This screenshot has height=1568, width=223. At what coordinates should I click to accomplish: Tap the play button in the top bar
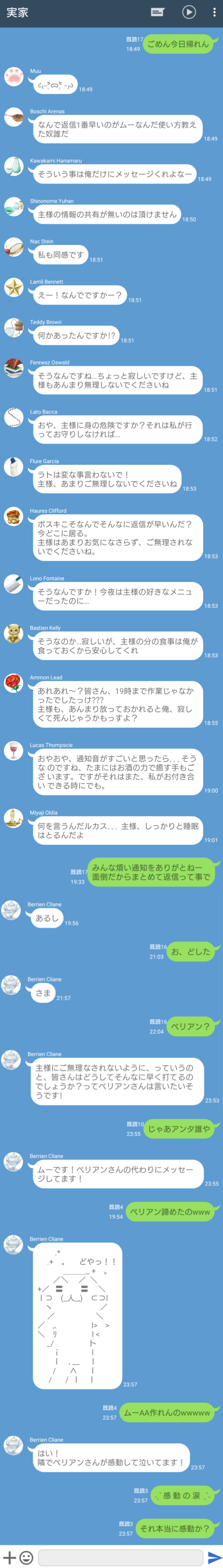click(189, 12)
